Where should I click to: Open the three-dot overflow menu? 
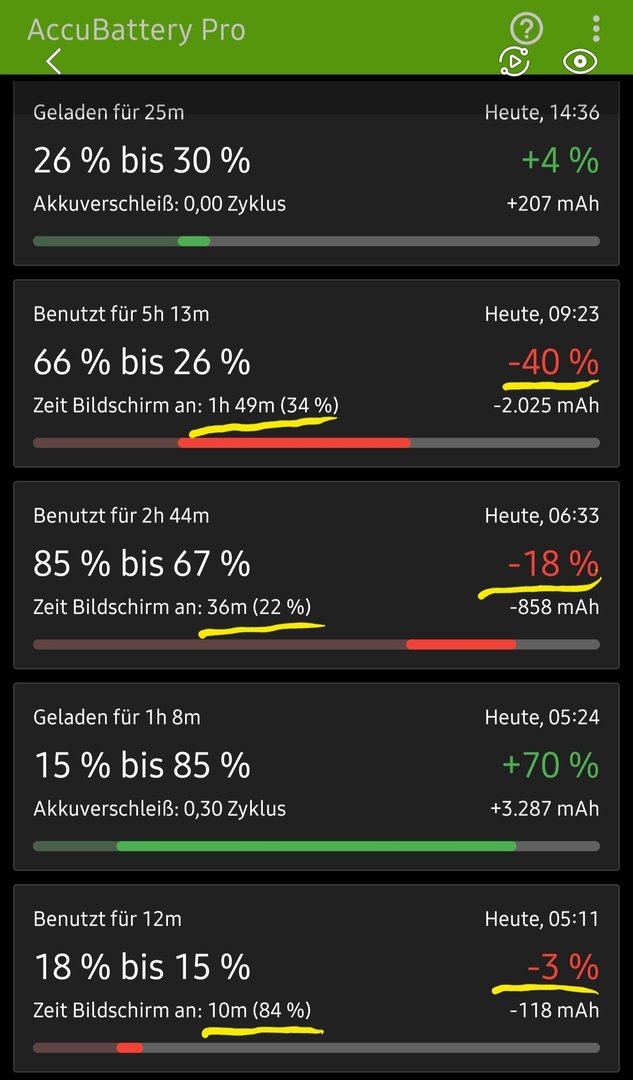pyautogui.click(x=596, y=28)
